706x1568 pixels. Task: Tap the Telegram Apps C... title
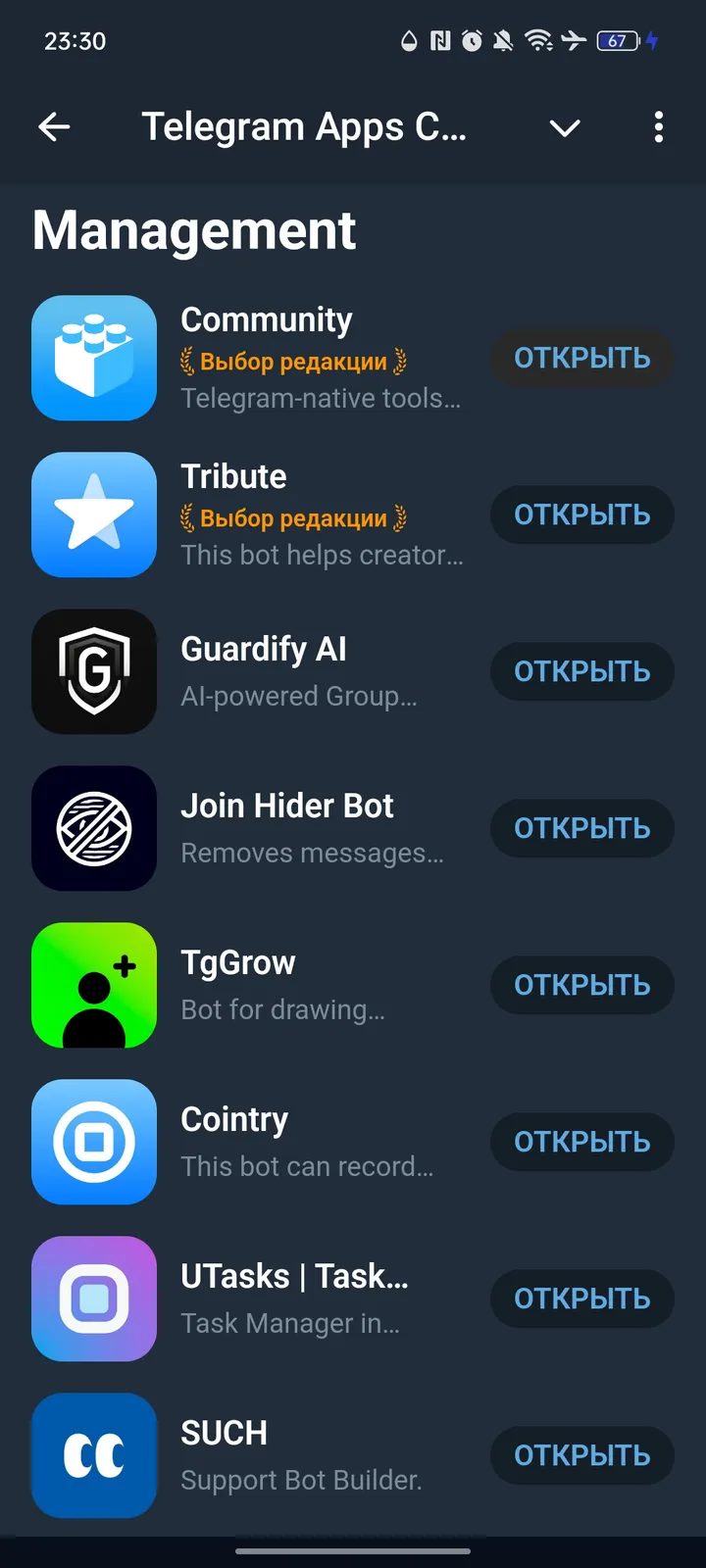tap(304, 127)
